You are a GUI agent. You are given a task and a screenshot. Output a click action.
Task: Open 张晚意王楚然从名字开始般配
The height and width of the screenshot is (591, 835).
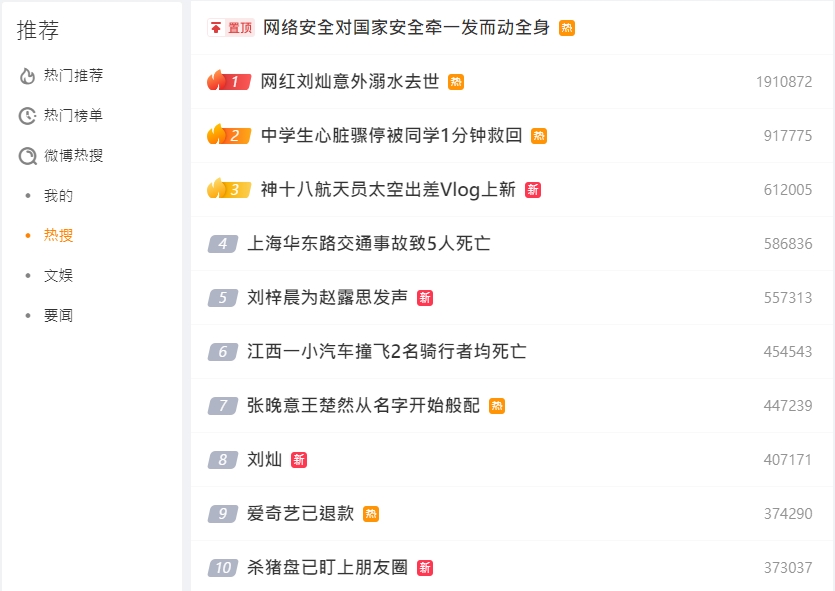pyautogui.click(x=363, y=405)
